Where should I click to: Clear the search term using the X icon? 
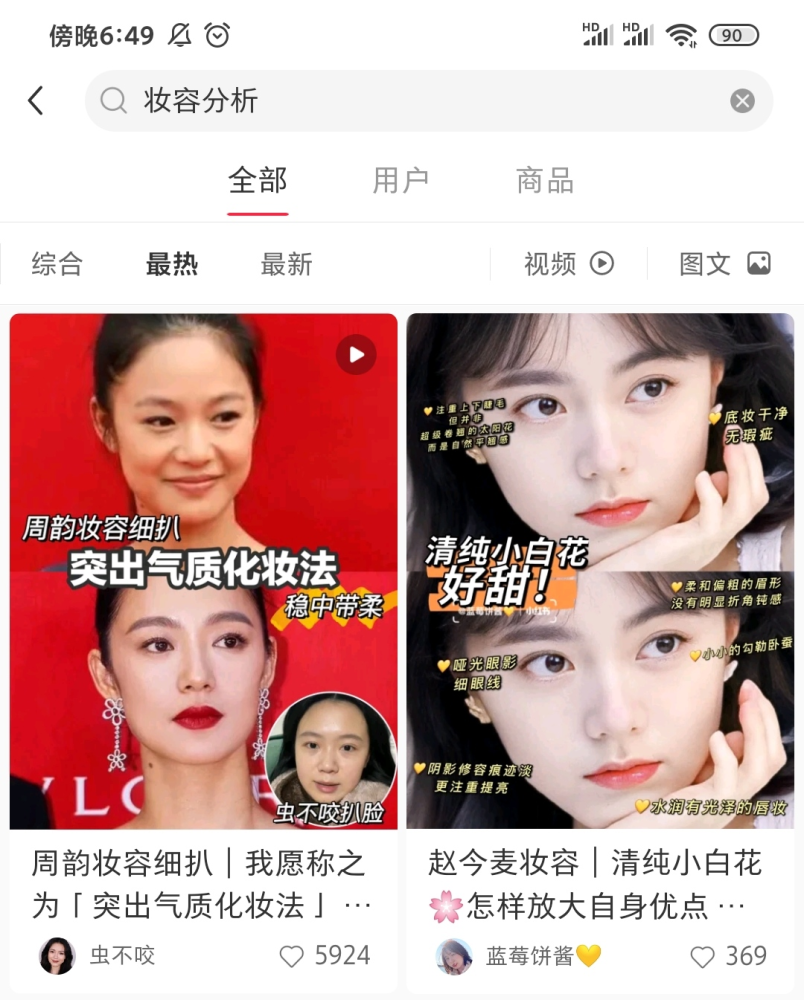pyautogui.click(x=741, y=100)
